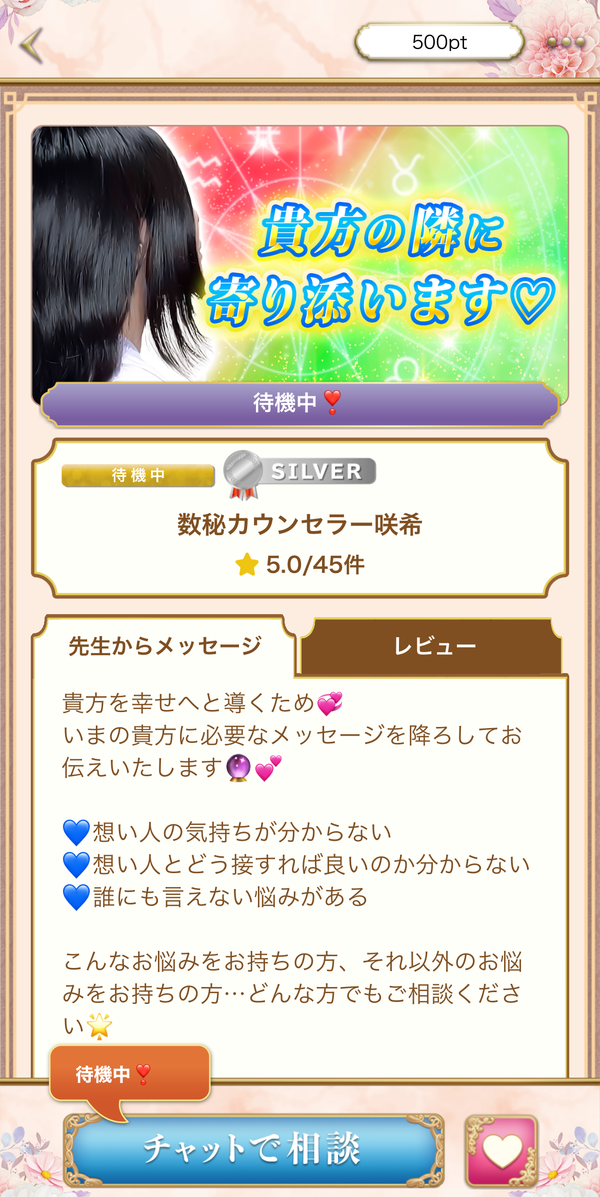
Task: Open the three-dot overflow menu
Action: click(569, 43)
